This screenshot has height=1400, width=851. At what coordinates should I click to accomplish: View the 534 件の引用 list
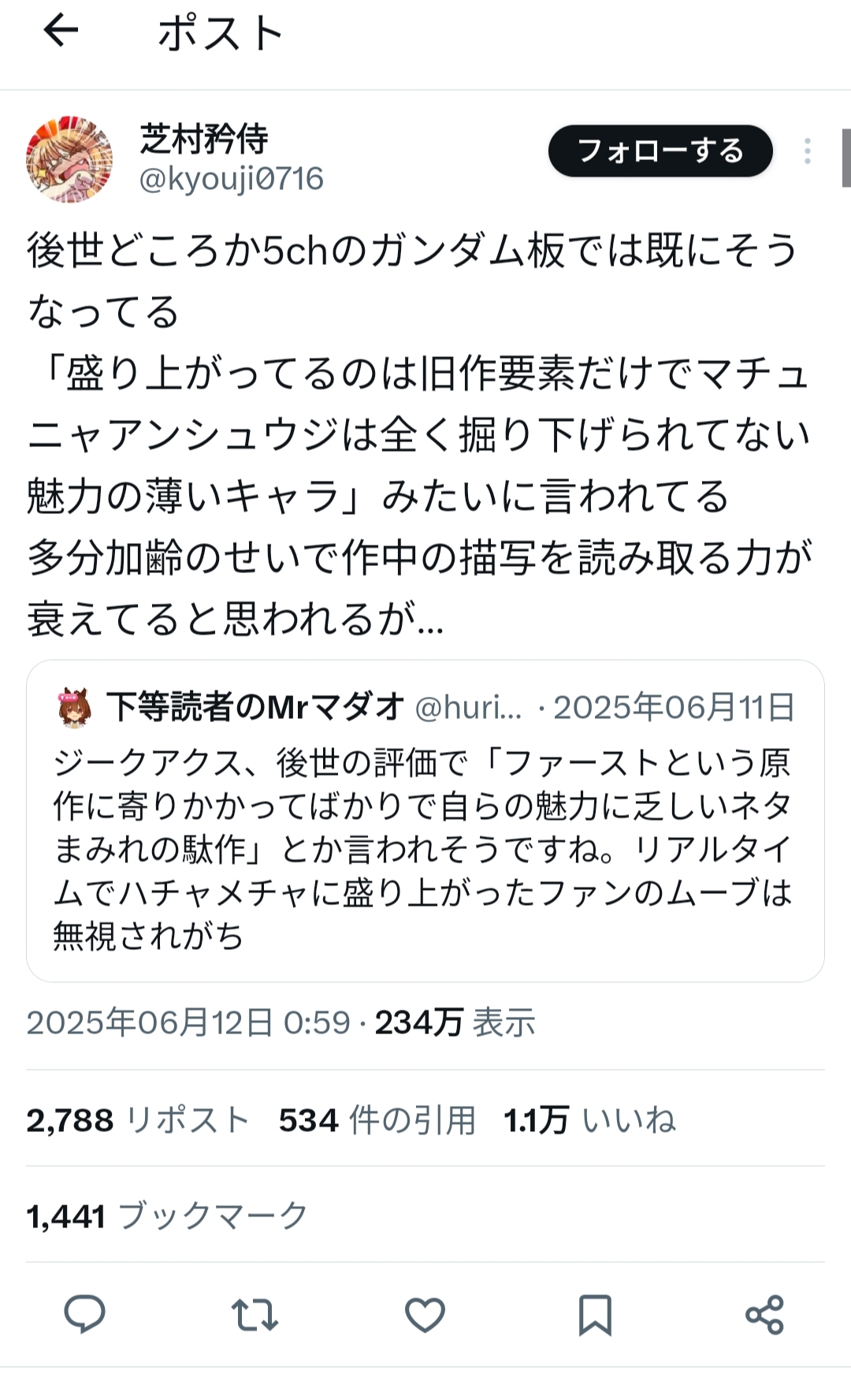[377, 1120]
